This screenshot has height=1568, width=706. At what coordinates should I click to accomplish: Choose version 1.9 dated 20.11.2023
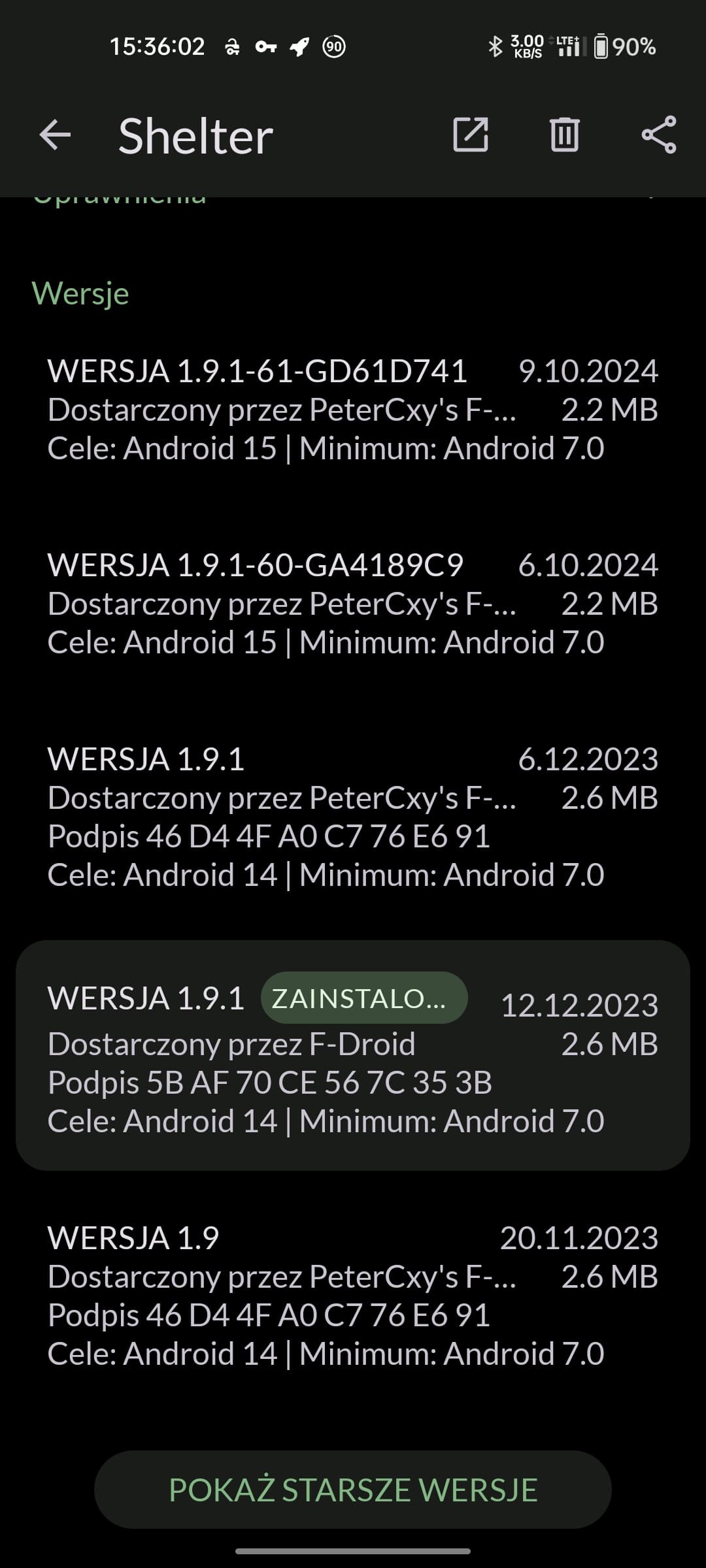coord(353,1296)
